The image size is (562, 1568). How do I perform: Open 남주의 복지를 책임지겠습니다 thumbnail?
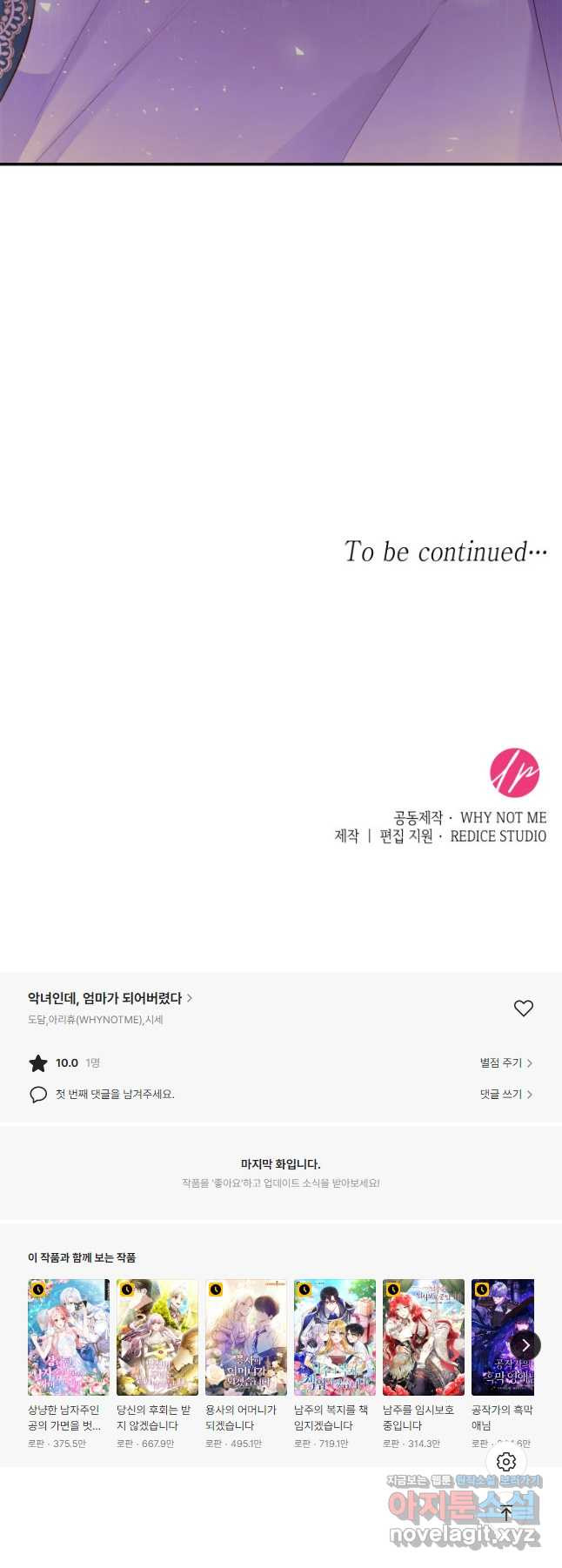[x=335, y=1337]
